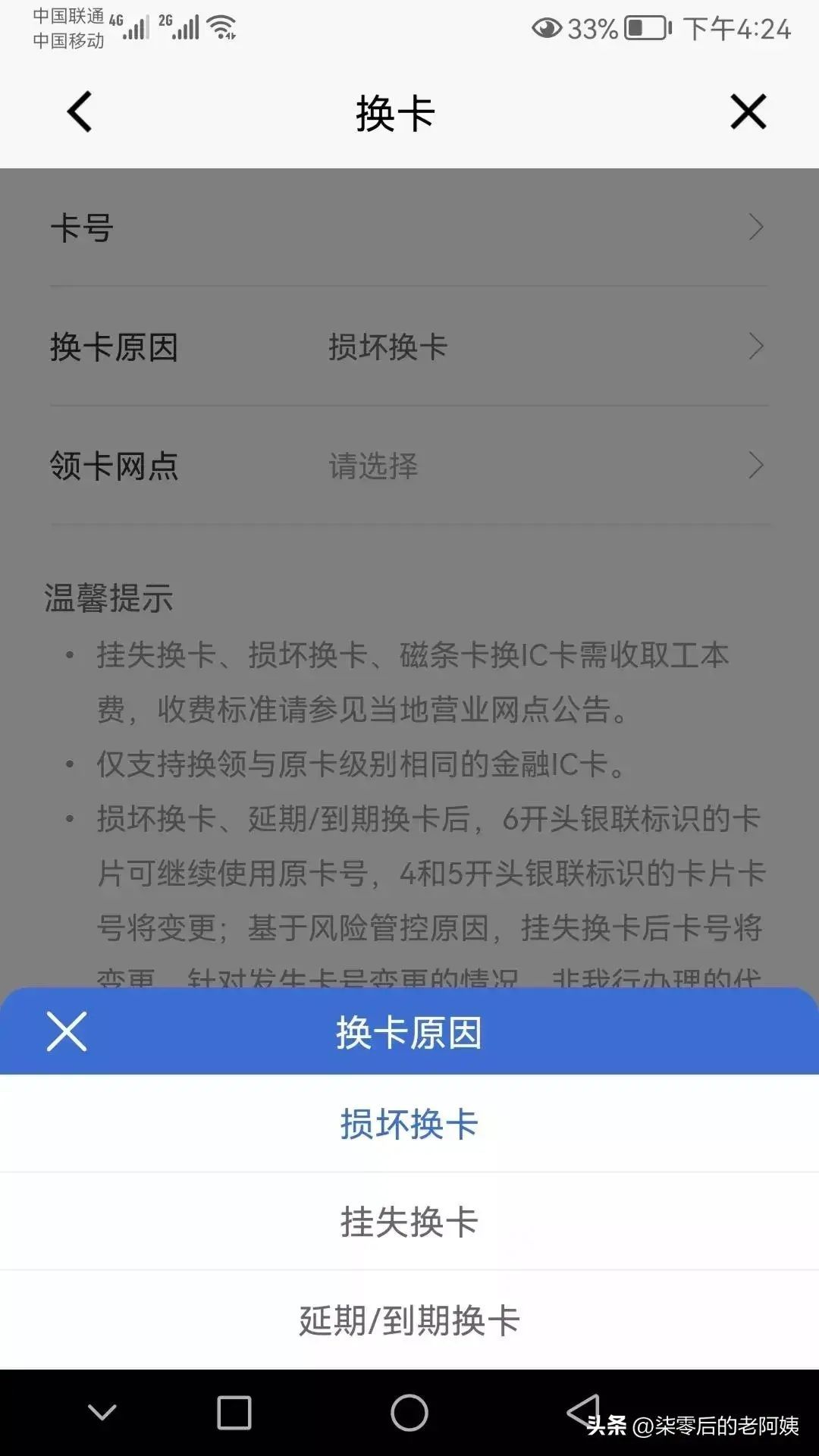Expand the 卡号 row chevron

coord(754,227)
